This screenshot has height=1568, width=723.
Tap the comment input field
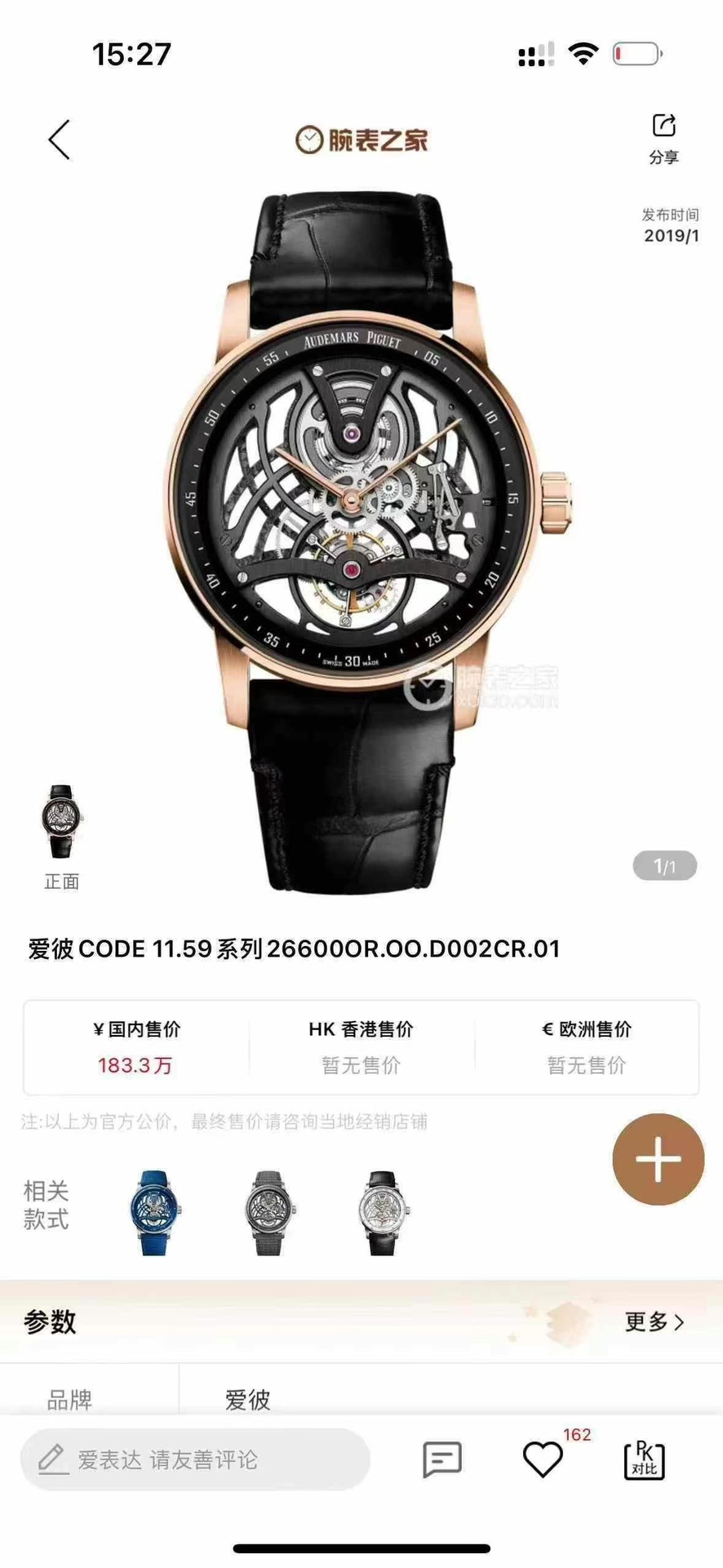(x=196, y=1459)
